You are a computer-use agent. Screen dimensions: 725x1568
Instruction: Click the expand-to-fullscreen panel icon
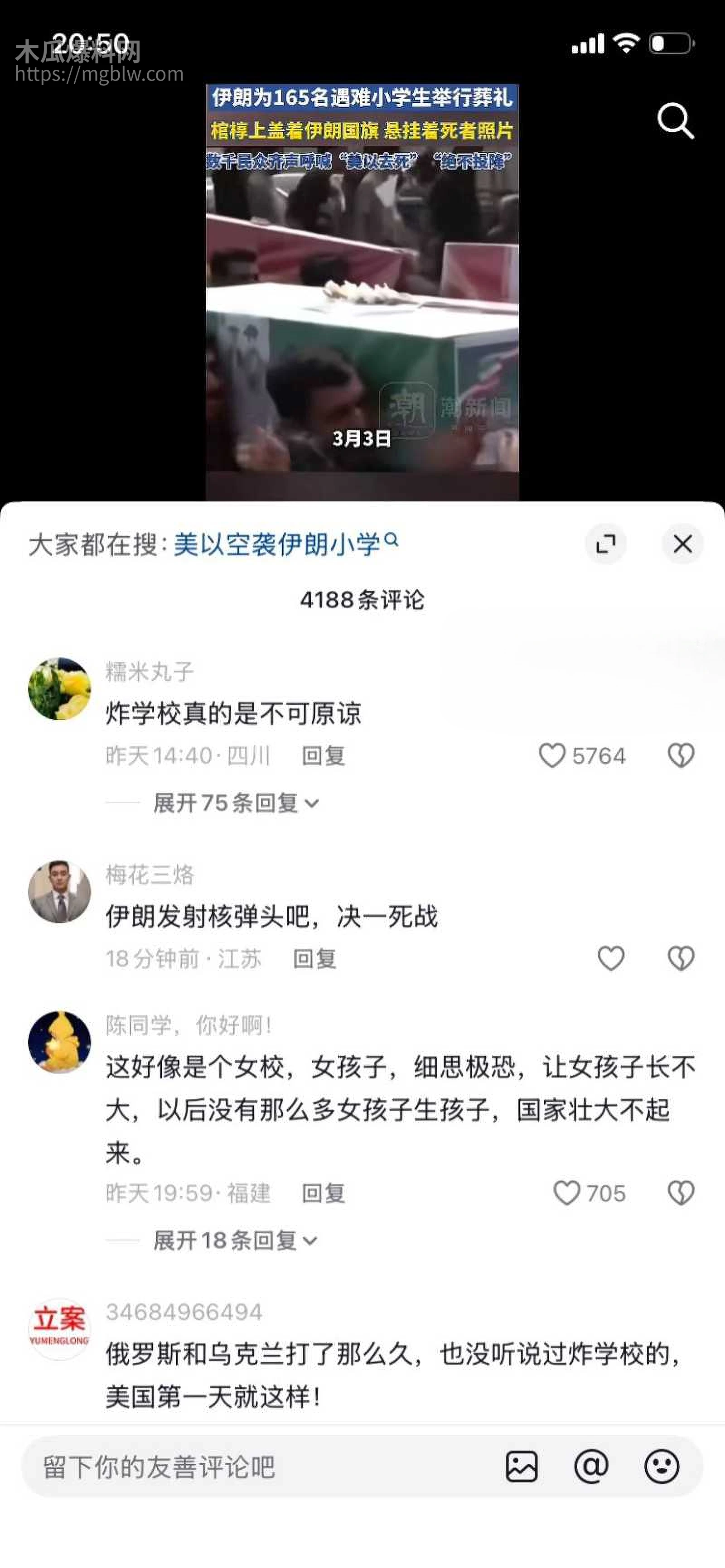pyautogui.click(x=606, y=544)
